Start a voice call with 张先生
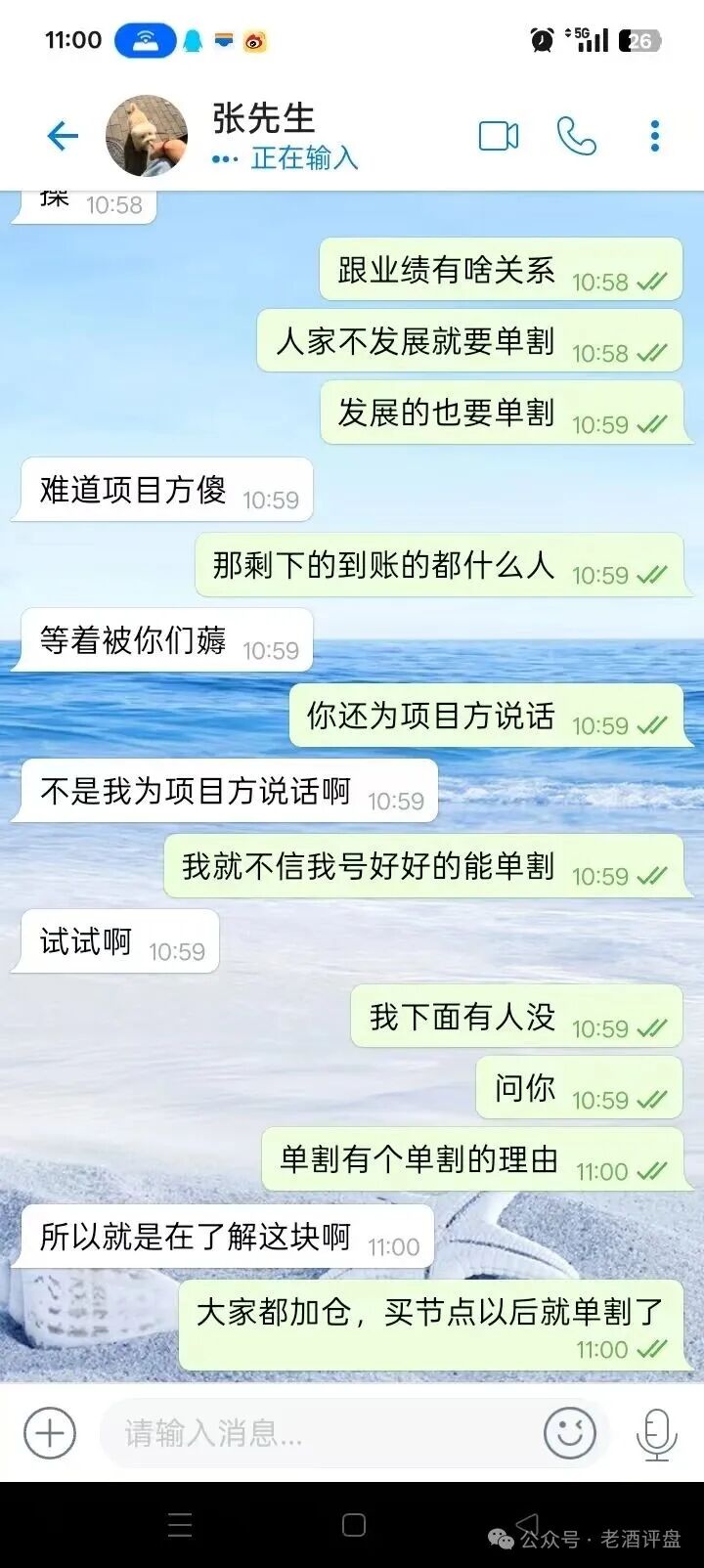The image size is (704, 1568). 576,136
